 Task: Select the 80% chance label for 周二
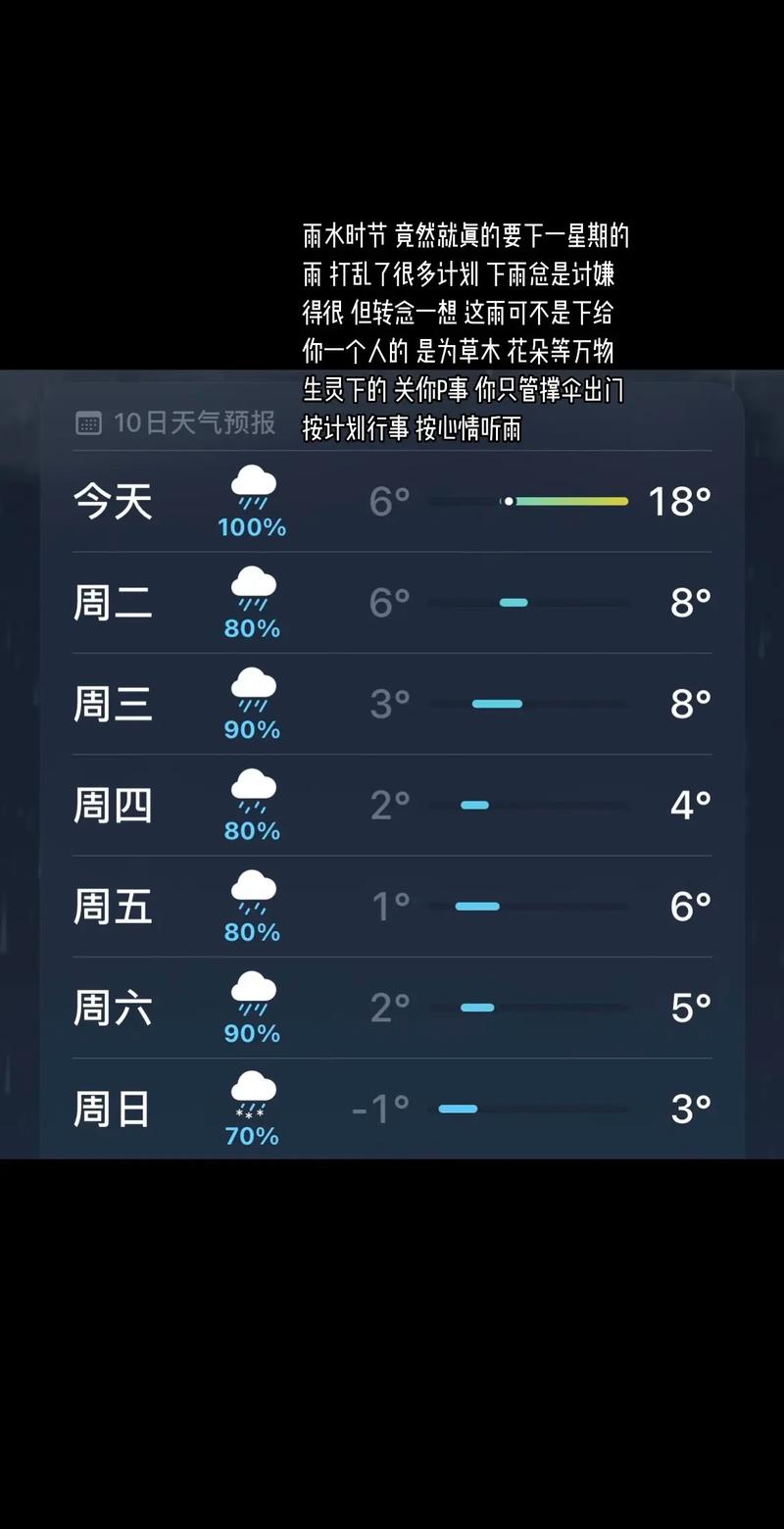[x=251, y=628]
